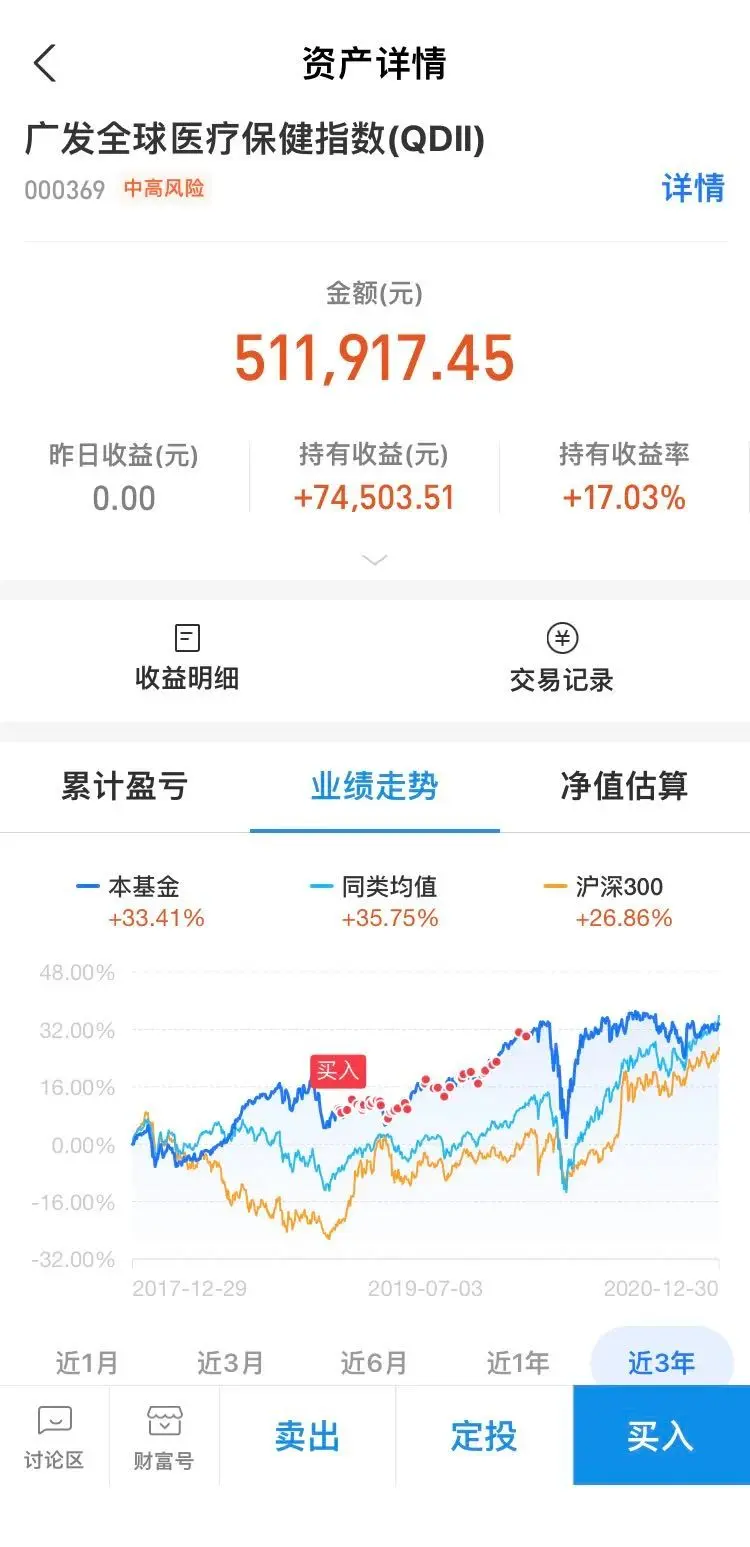Choose the 近6月 time range
750x1547 pixels.
click(x=374, y=1362)
